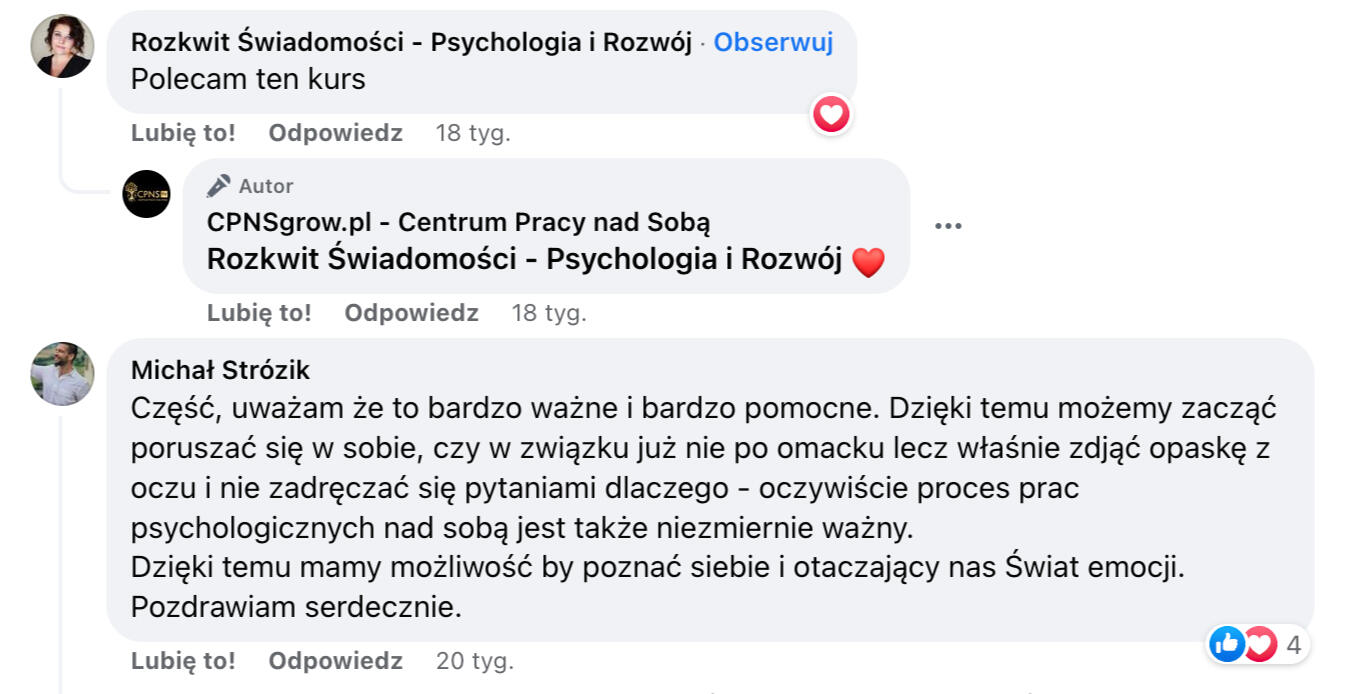
Task: Open Rozkwit Świadomości profile picture
Action: click(62, 46)
